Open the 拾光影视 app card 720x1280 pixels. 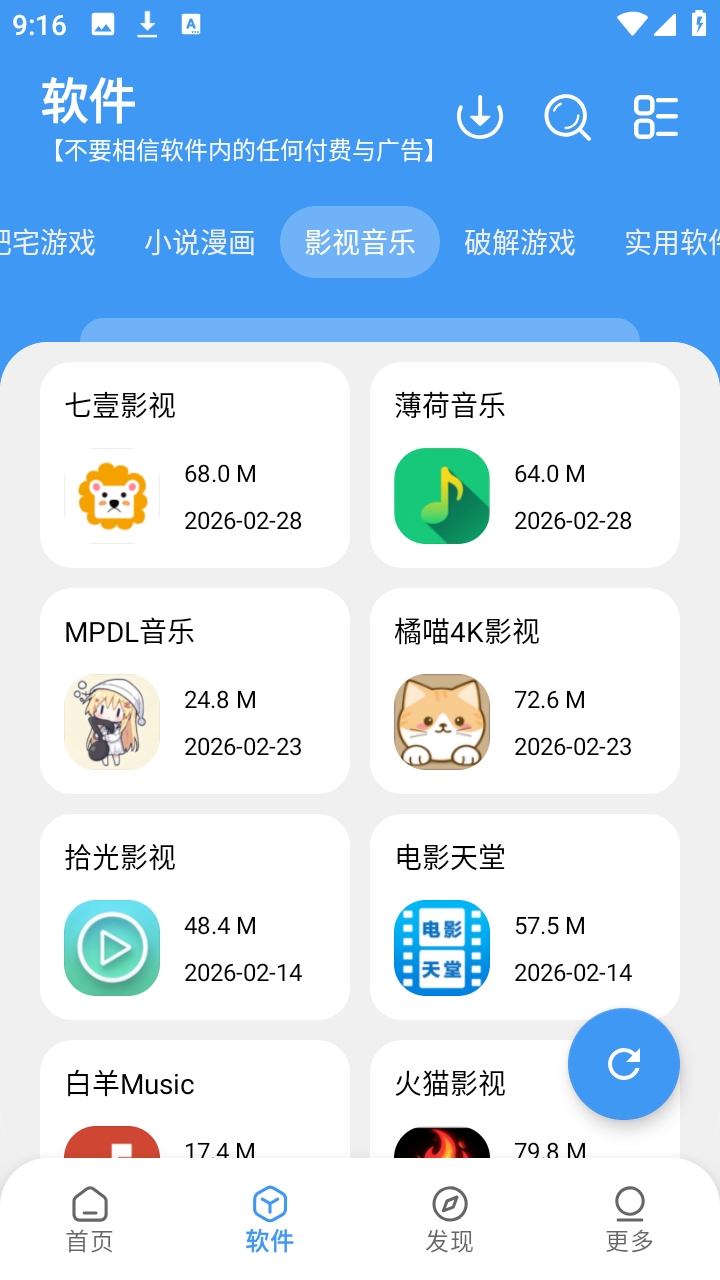pos(195,917)
